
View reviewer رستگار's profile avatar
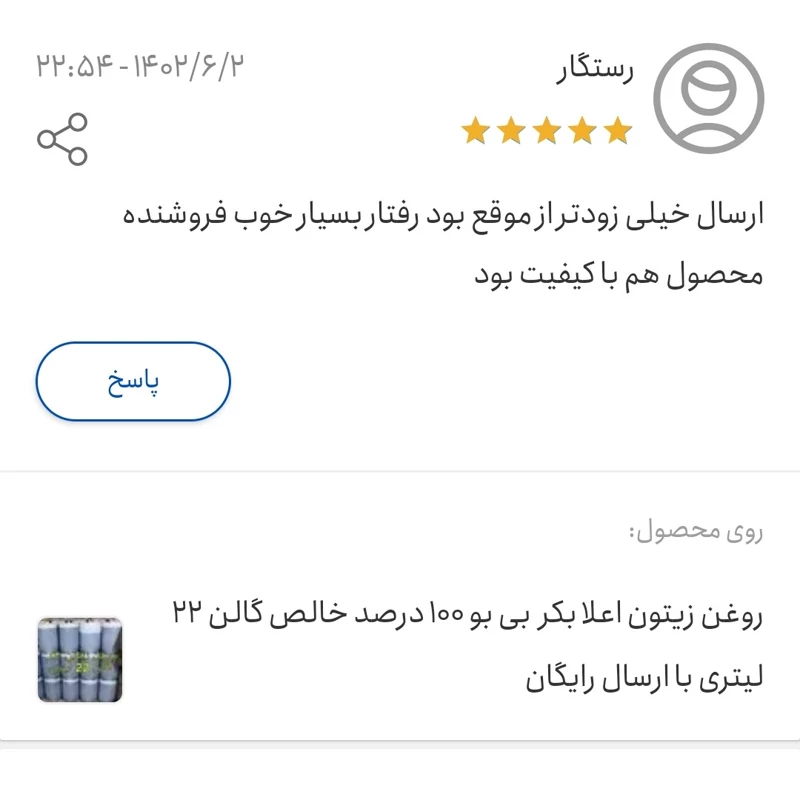click(708, 98)
